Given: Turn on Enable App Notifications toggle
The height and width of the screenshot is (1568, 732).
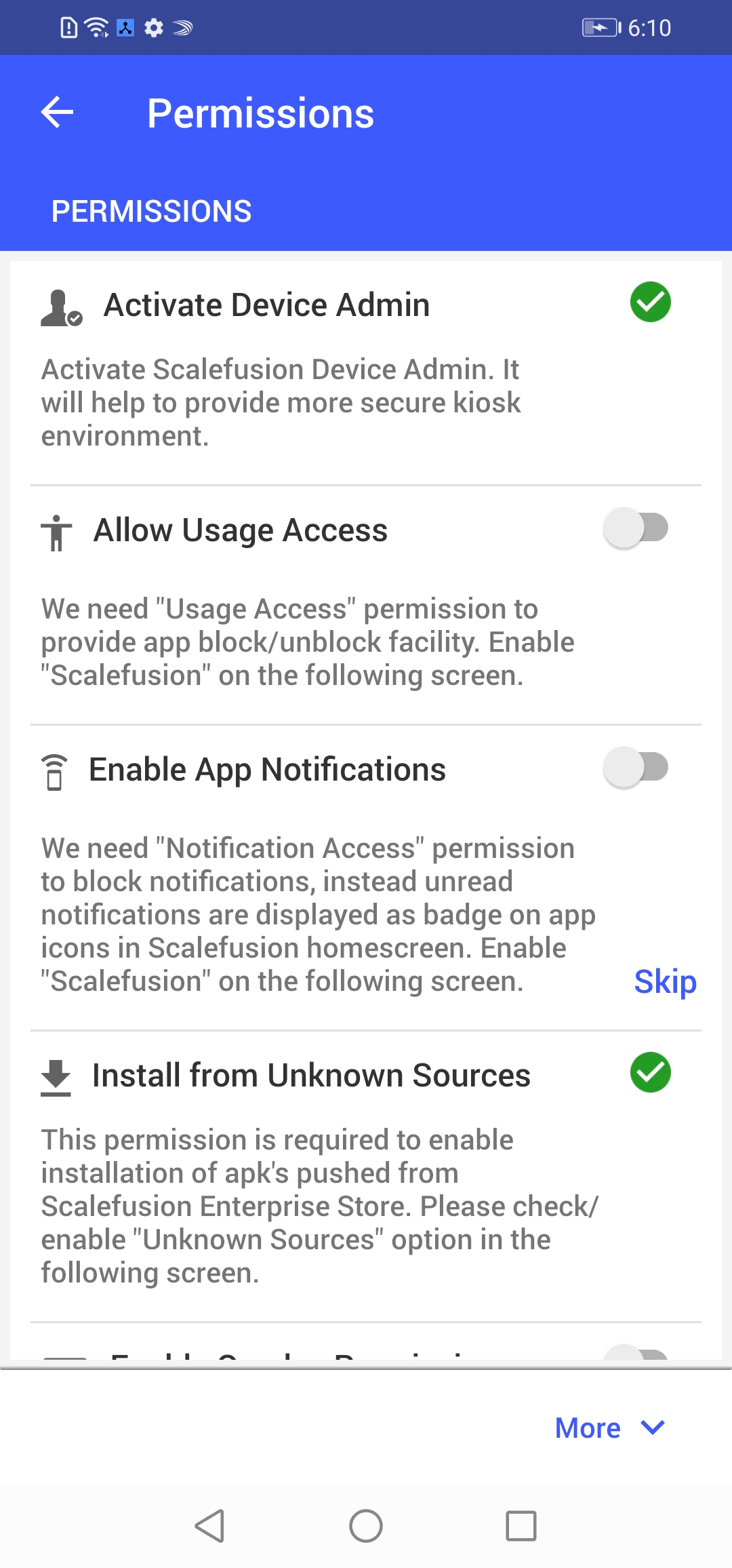Looking at the screenshot, I should tap(636, 768).
